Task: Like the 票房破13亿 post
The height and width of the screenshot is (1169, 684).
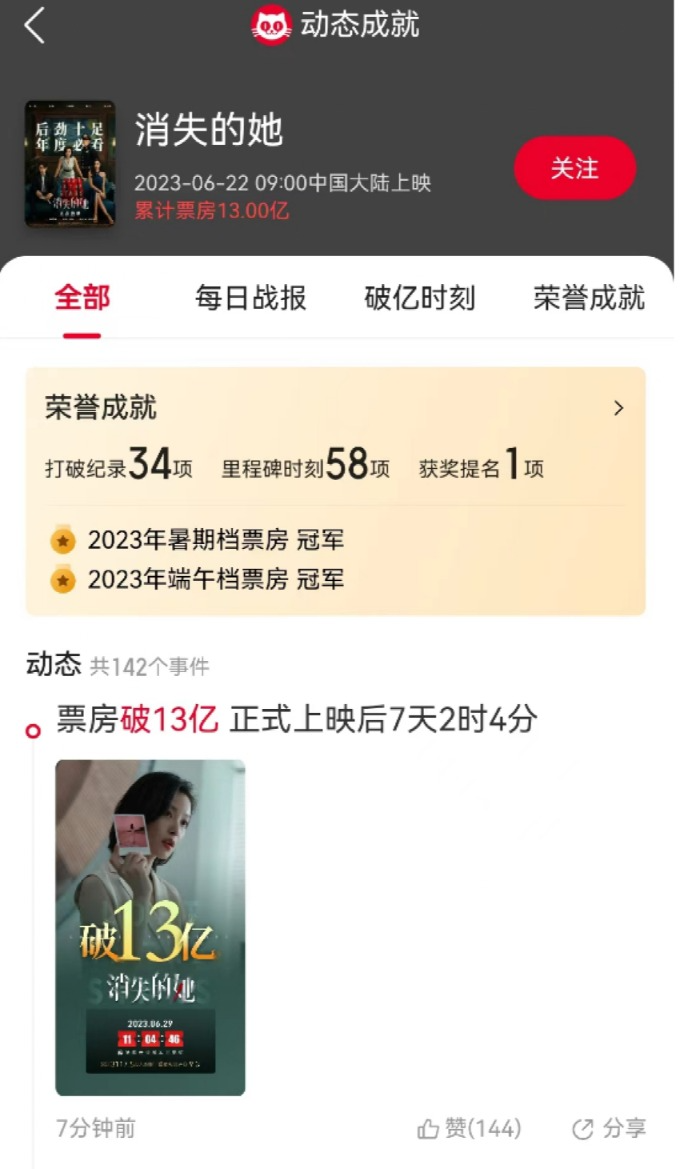Action: point(469,1129)
